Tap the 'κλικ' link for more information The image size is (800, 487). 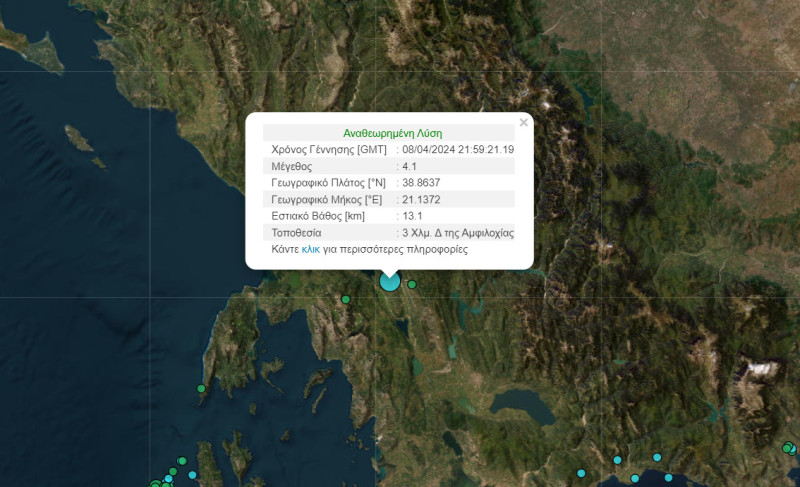[x=310, y=249]
